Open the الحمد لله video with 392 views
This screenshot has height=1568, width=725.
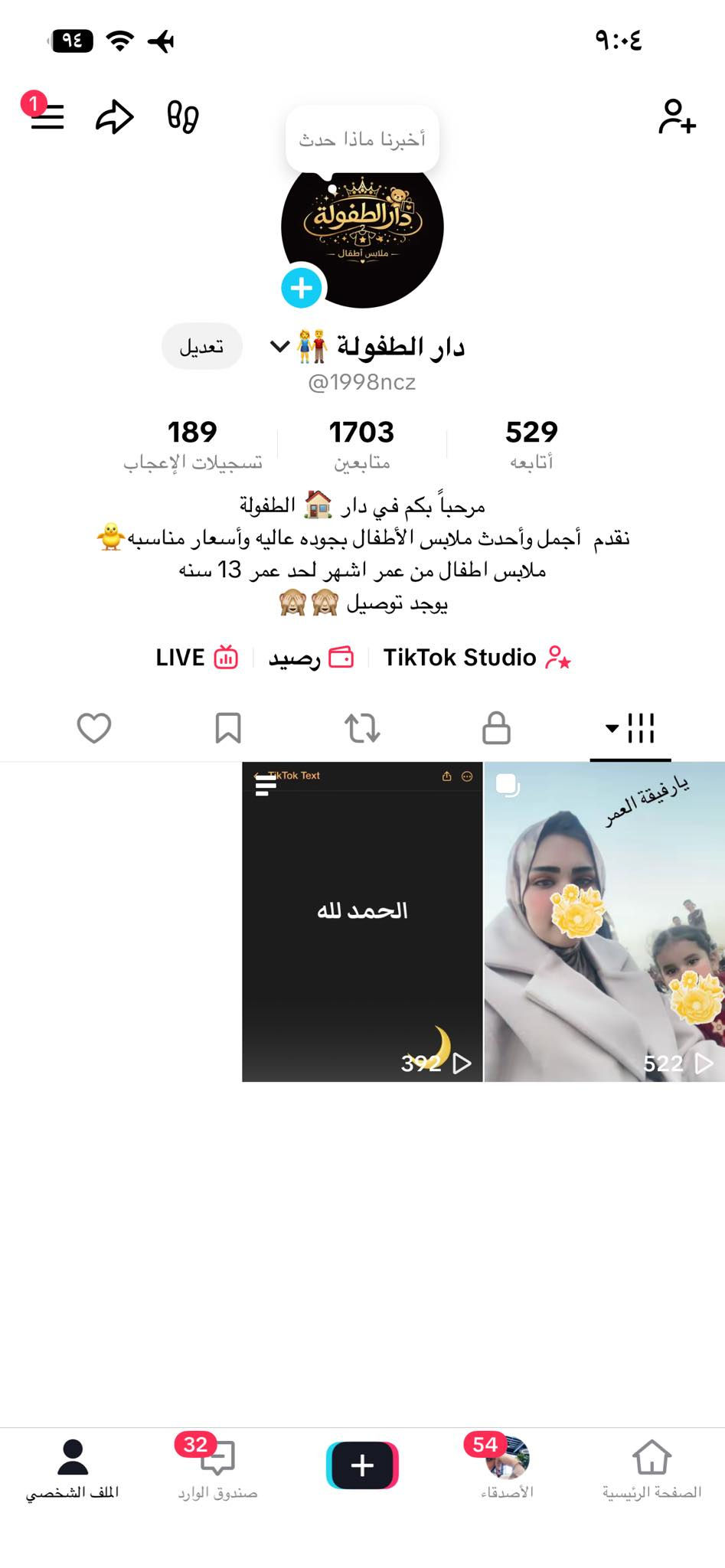pyautogui.click(x=362, y=921)
